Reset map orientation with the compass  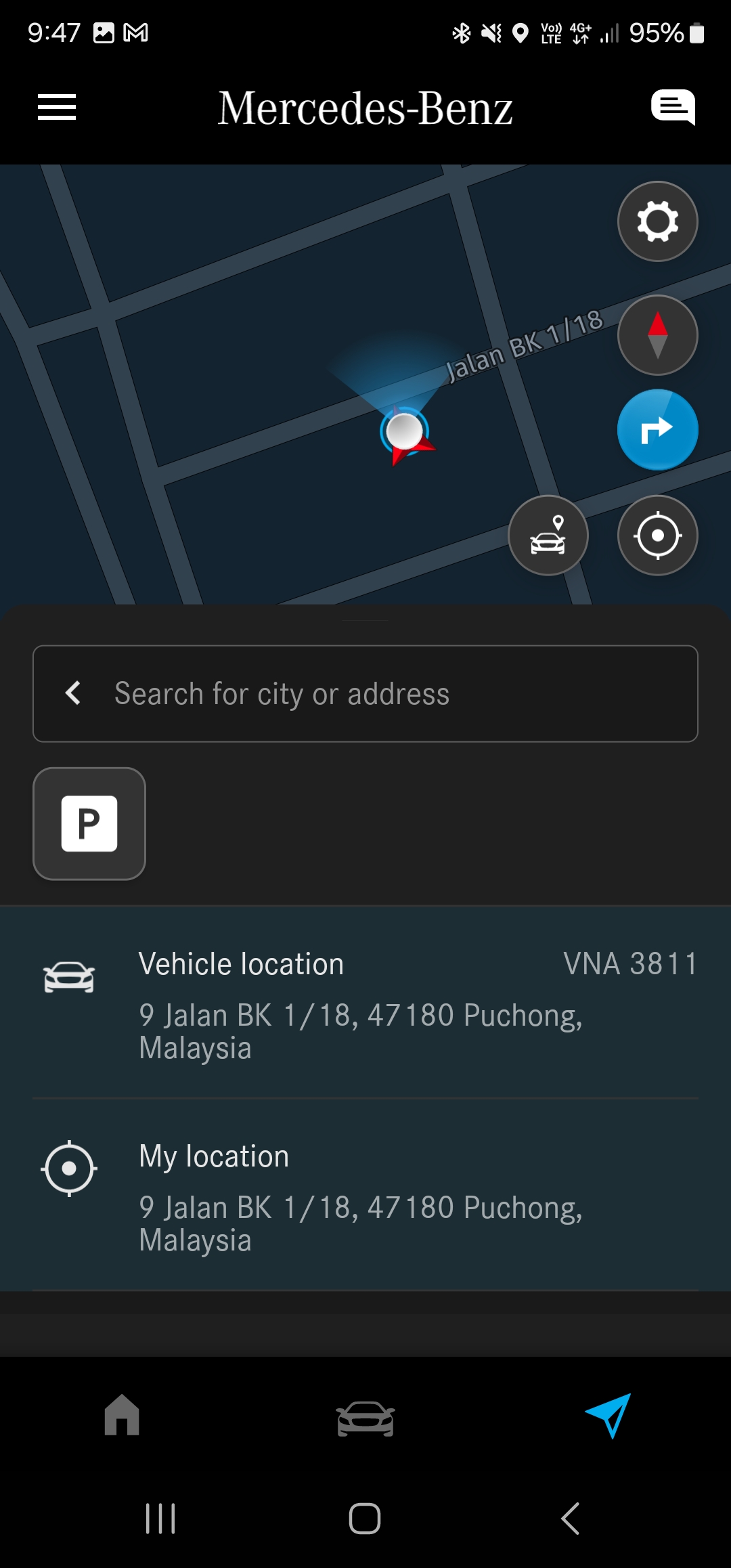(657, 335)
